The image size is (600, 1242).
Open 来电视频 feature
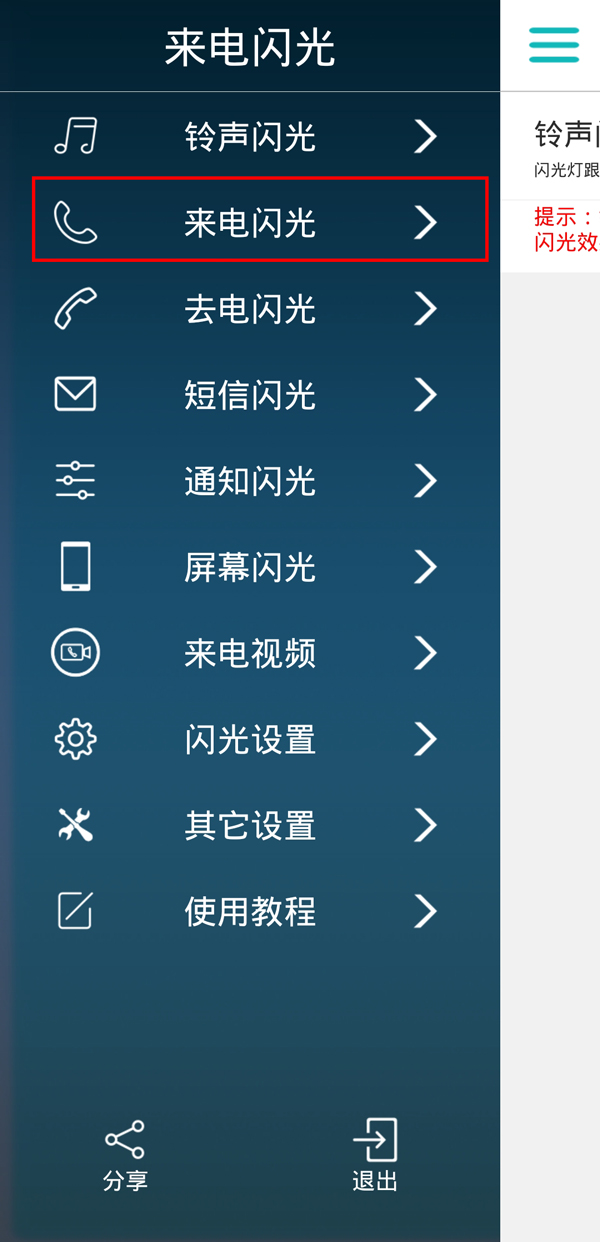point(250,653)
